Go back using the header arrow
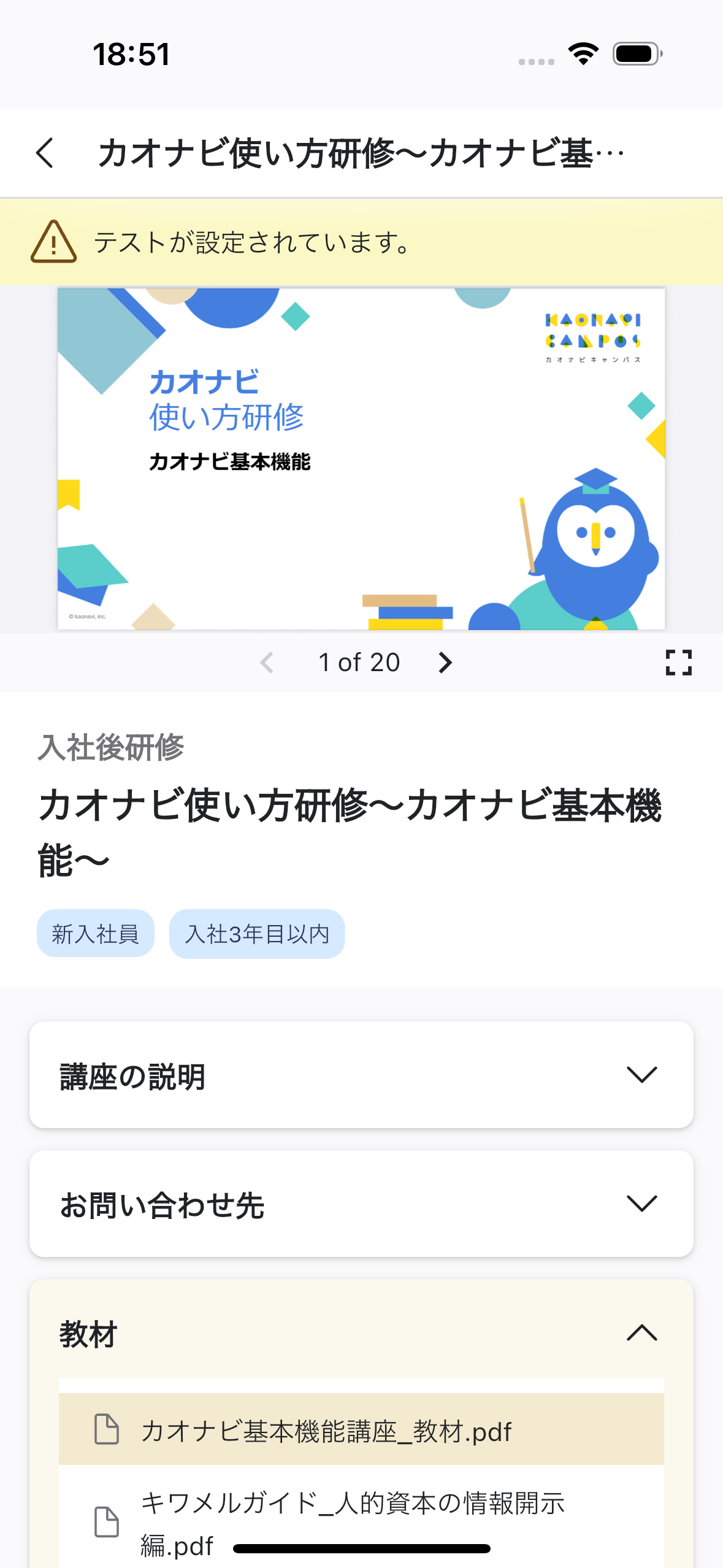 point(45,153)
